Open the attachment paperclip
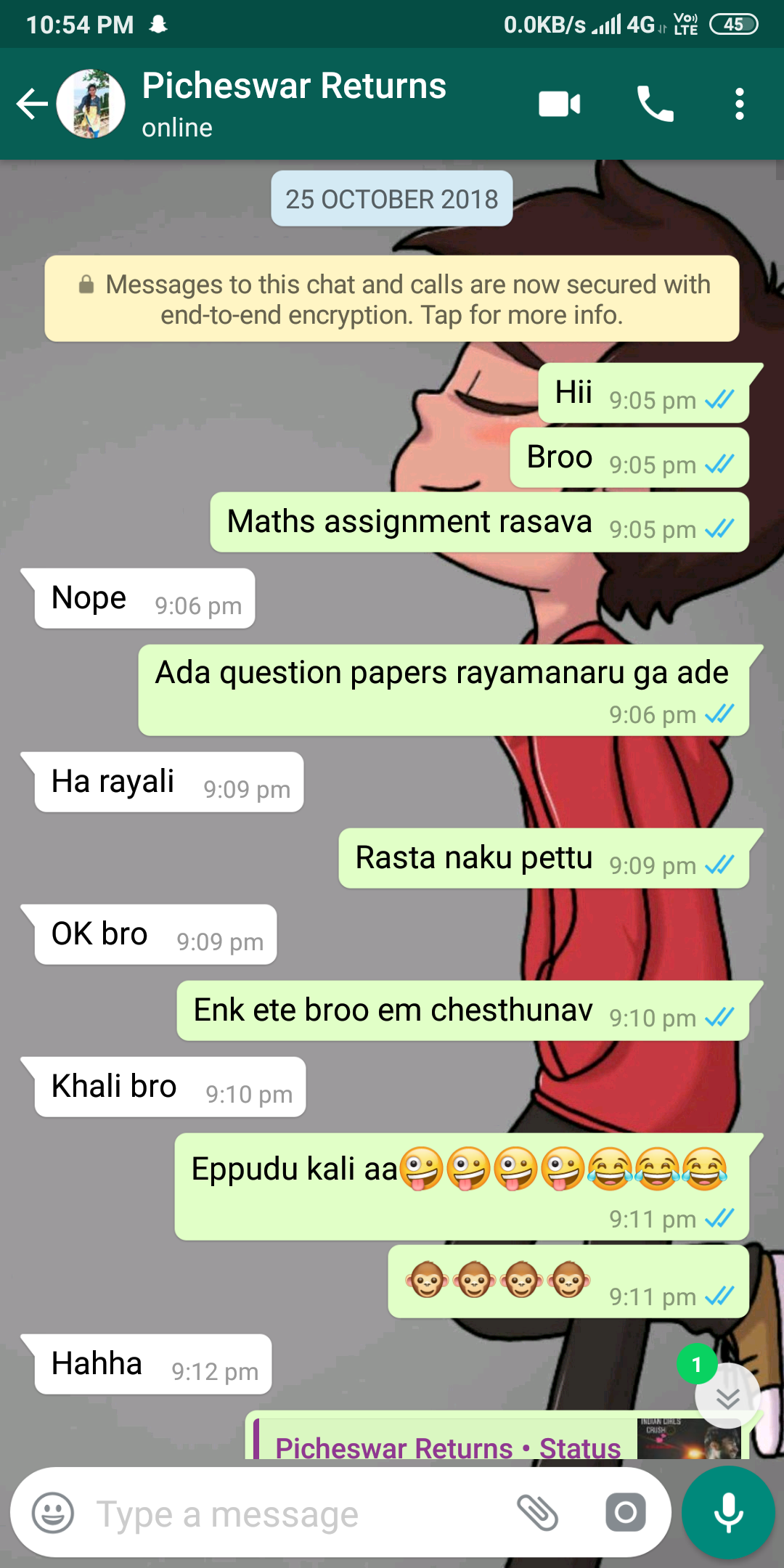Image resolution: width=784 pixels, height=1568 pixels. click(538, 1514)
